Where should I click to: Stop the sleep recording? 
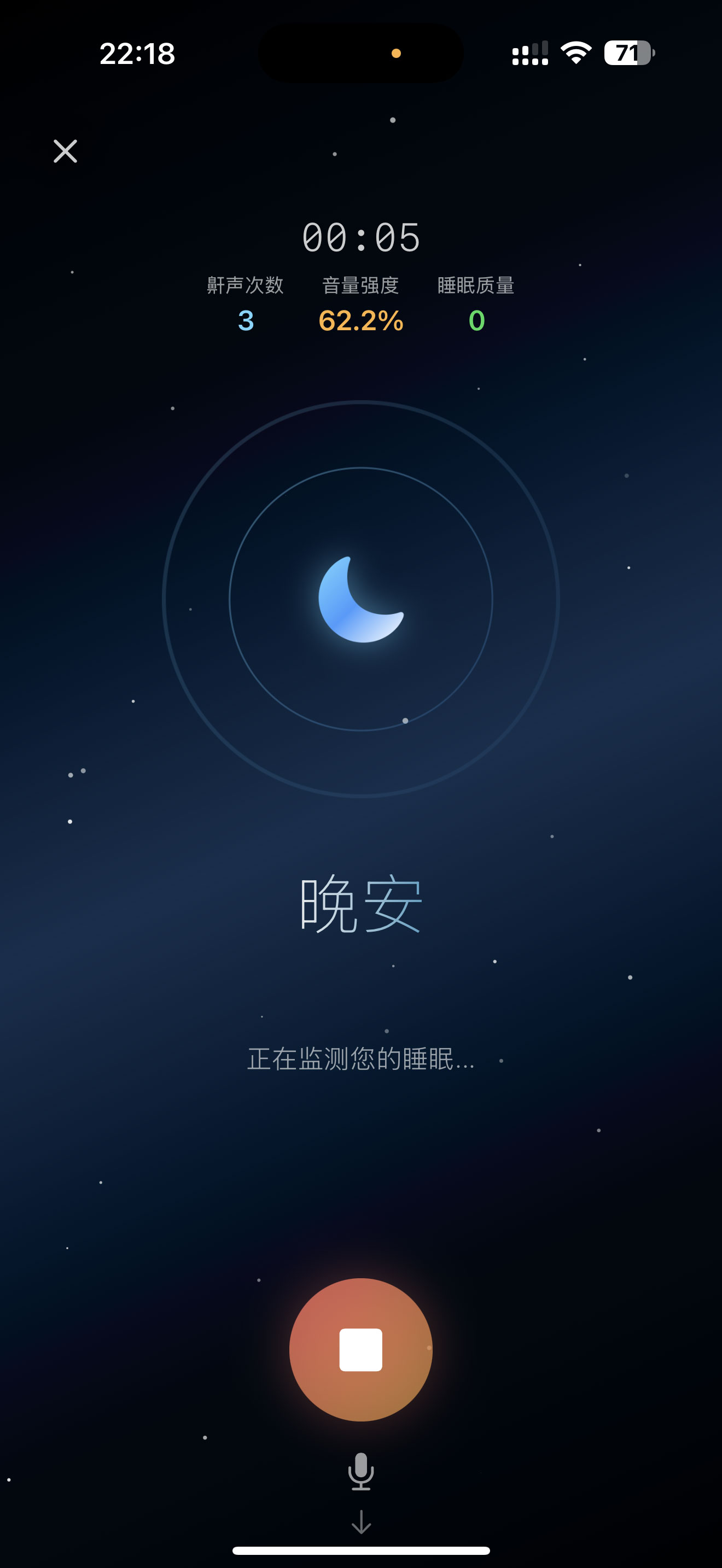pos(360,1349)
